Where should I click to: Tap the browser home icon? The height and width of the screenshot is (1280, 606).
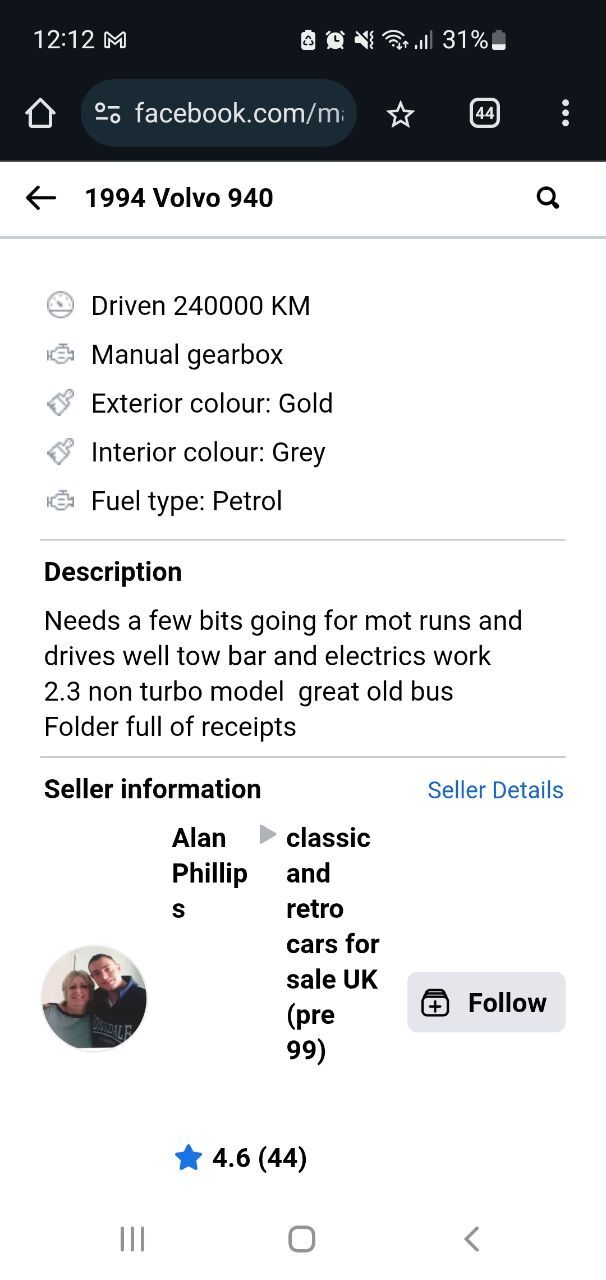pyautogui.click(x=40, y=113)
